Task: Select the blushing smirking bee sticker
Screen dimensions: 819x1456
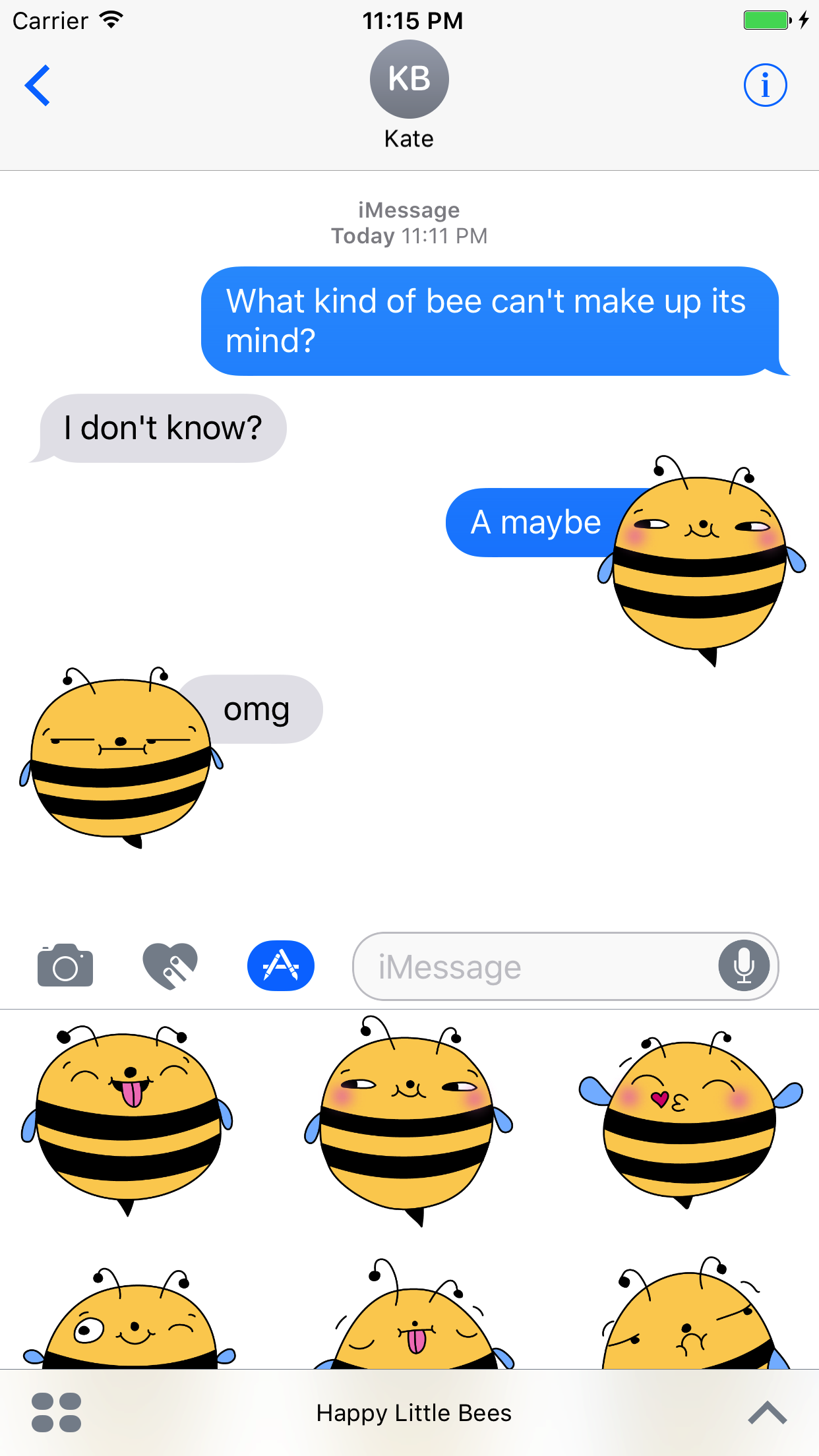Action: coord(409,1121)
